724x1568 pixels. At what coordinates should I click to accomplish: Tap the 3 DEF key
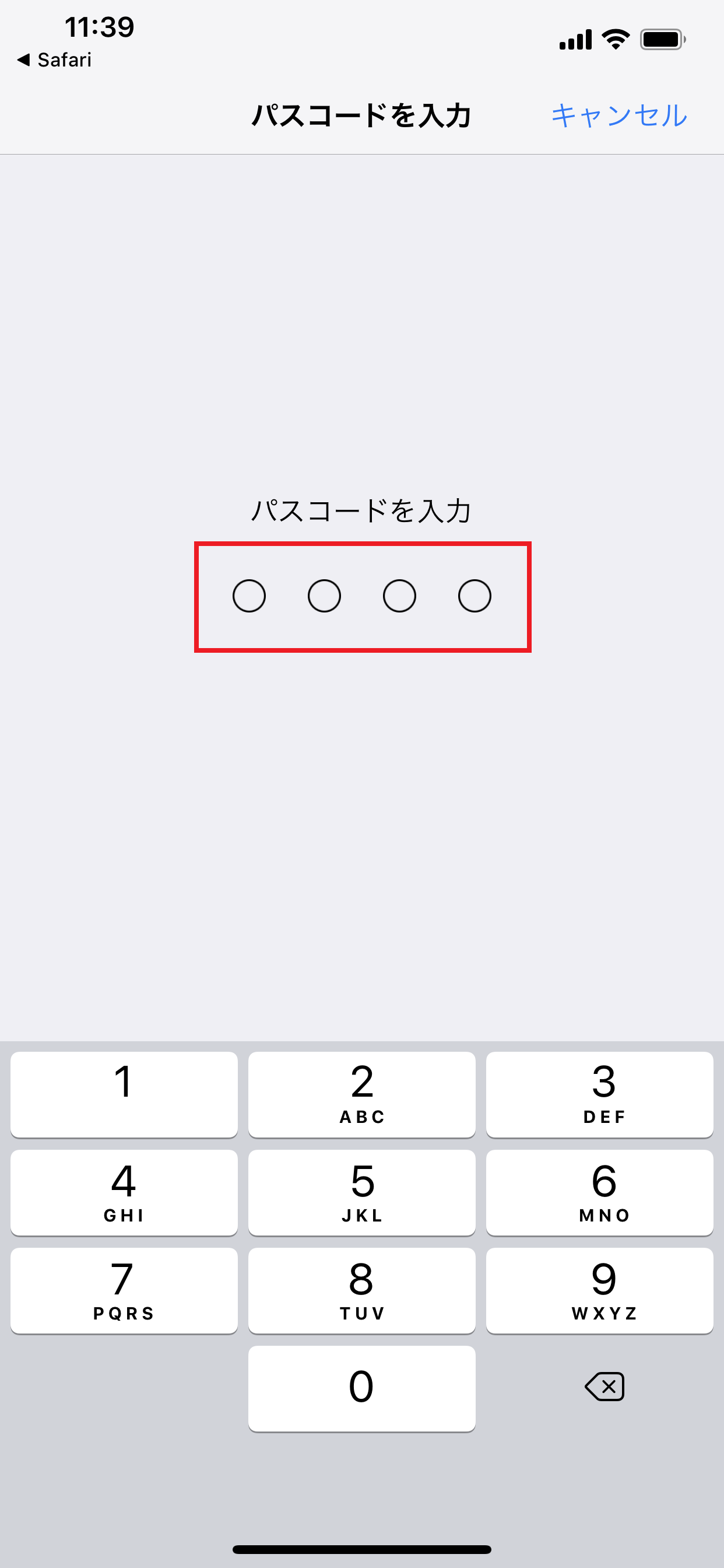click(600, 1094)
